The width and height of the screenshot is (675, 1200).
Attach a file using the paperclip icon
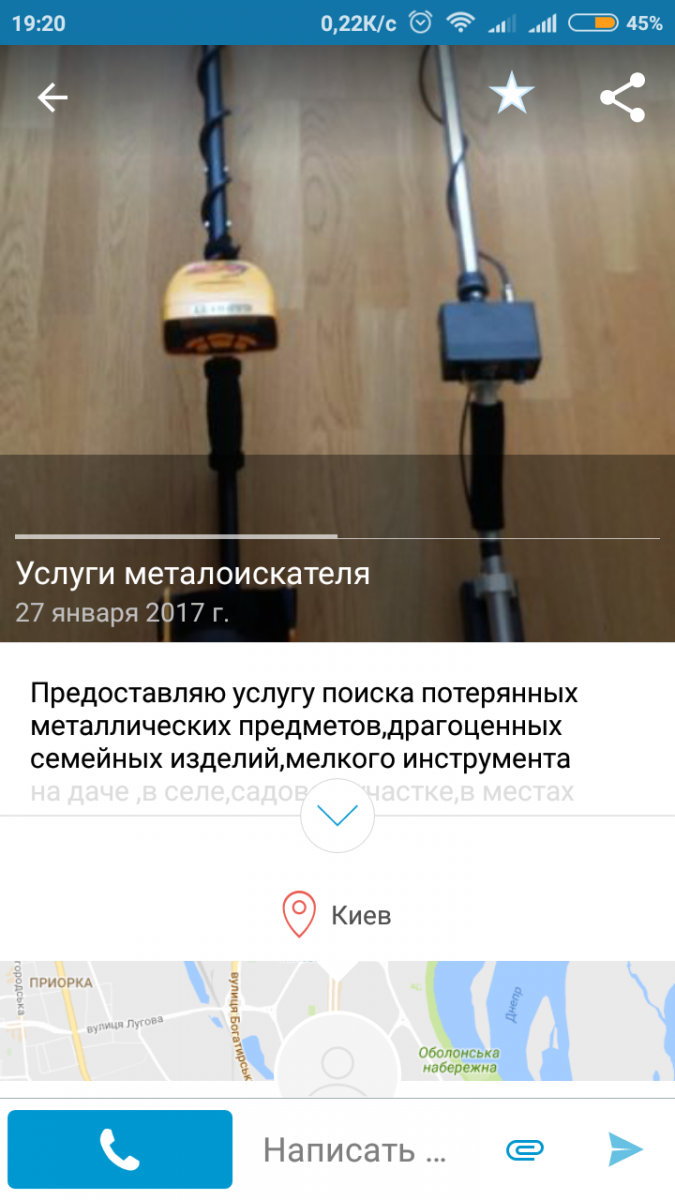[524, 1150]
